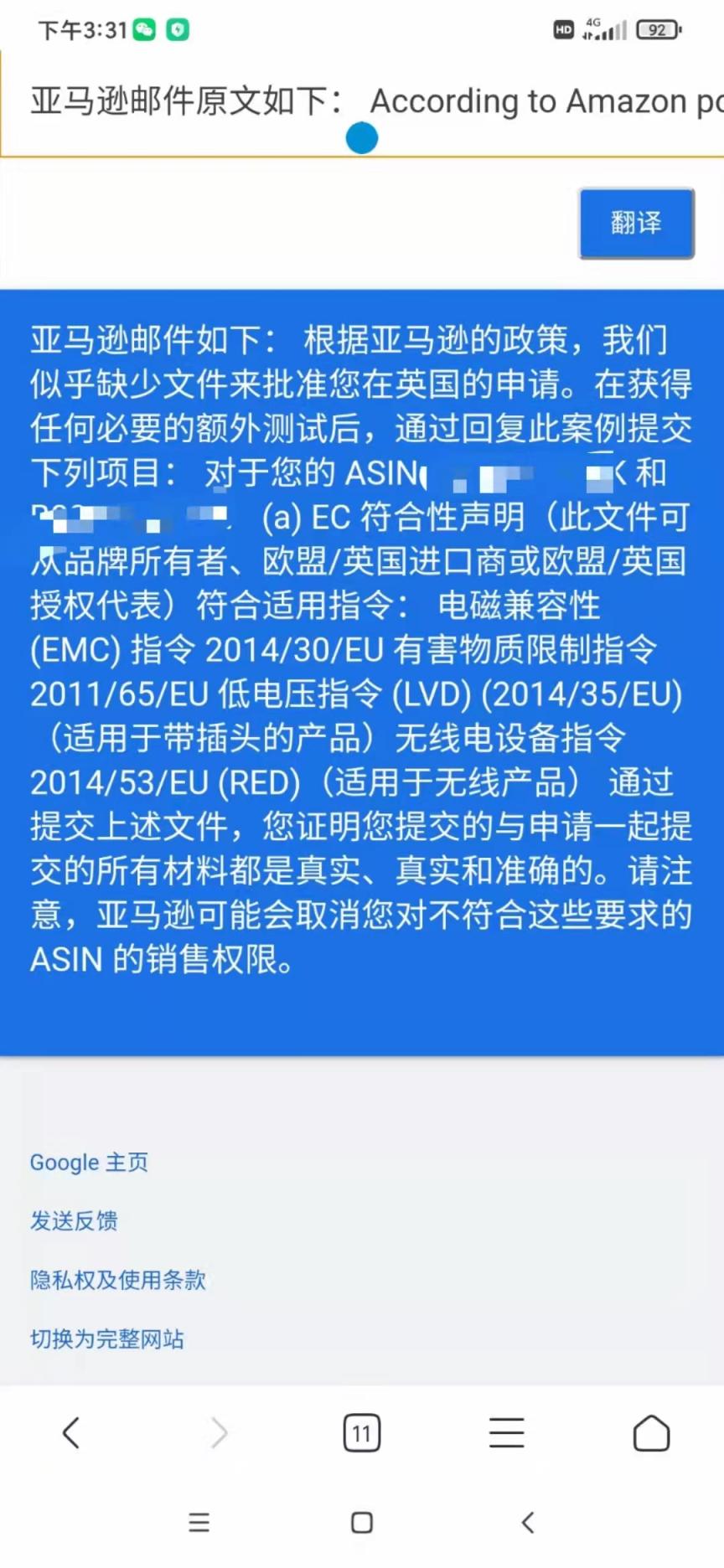Focus the source text input box

(x=362, y=102)
